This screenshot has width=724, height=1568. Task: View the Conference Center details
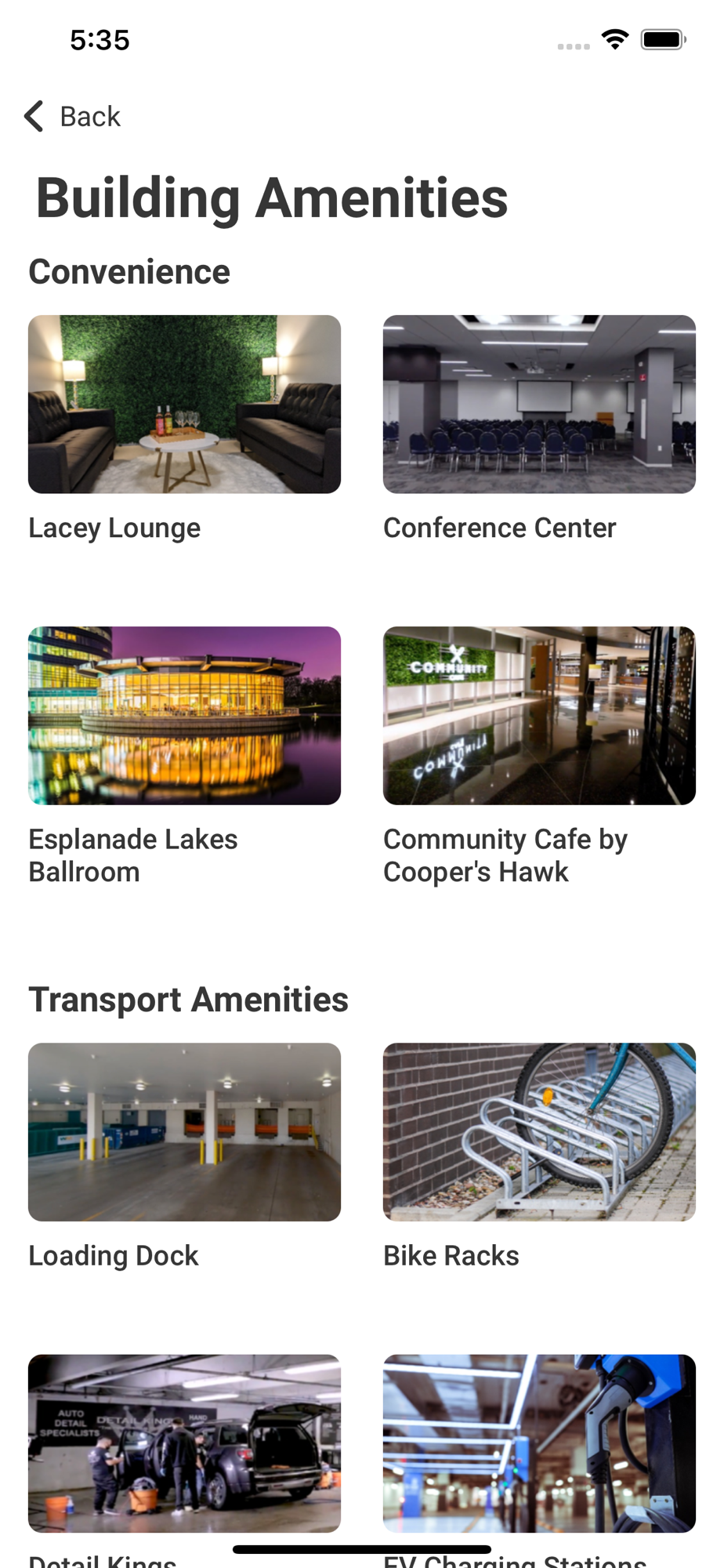[x=539, y=405]
